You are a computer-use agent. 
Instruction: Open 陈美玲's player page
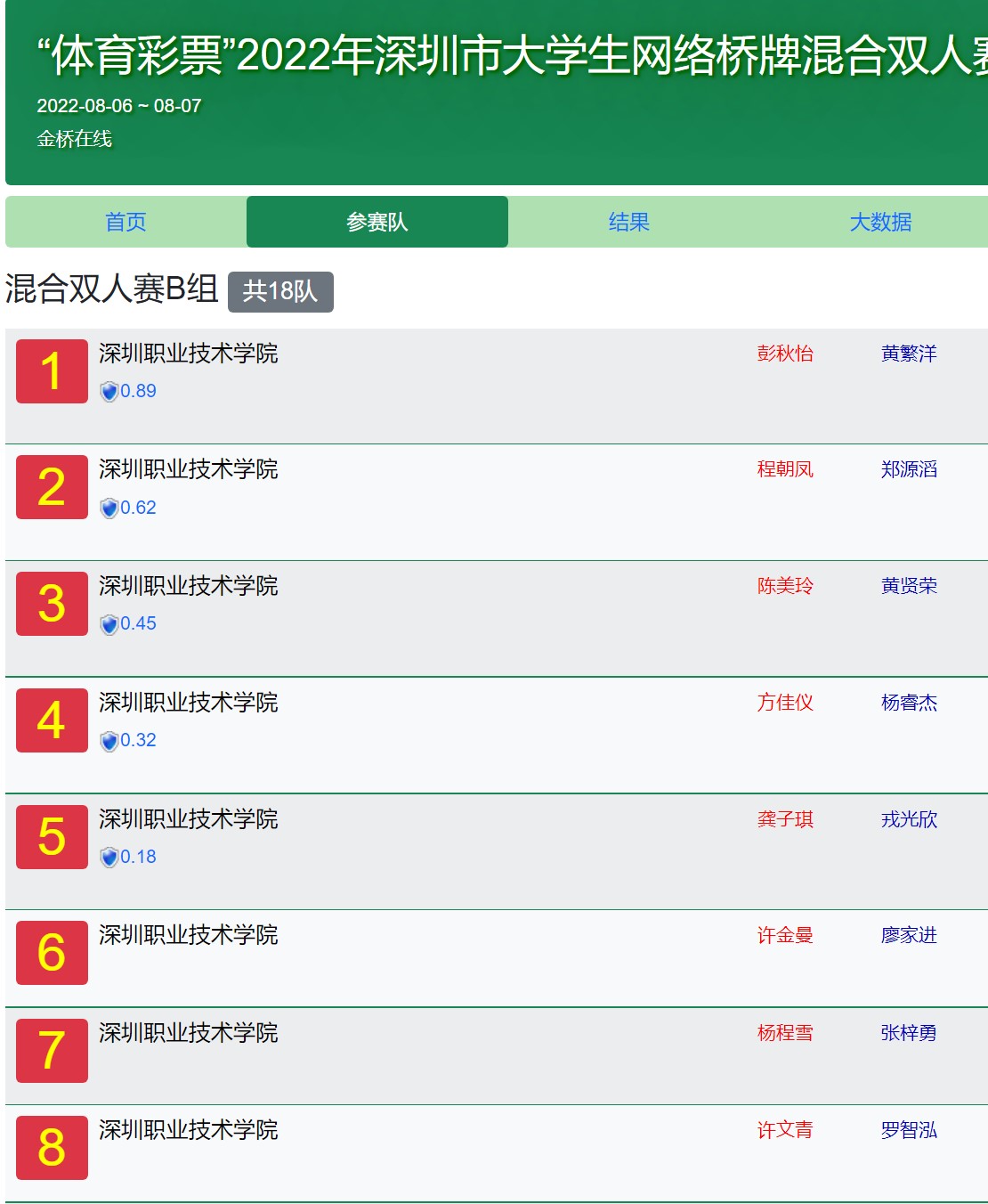coord(785,586)
